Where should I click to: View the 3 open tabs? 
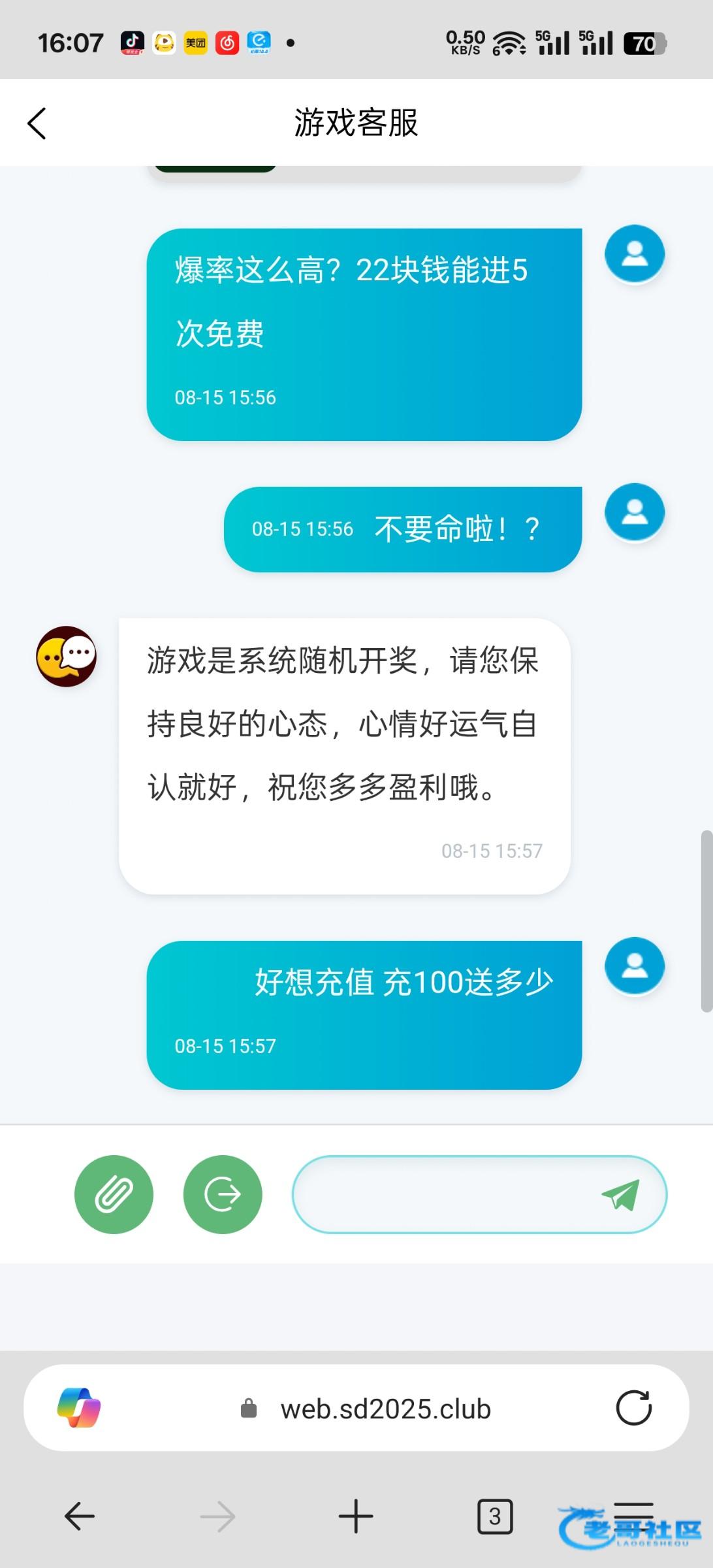(495, 1516)
